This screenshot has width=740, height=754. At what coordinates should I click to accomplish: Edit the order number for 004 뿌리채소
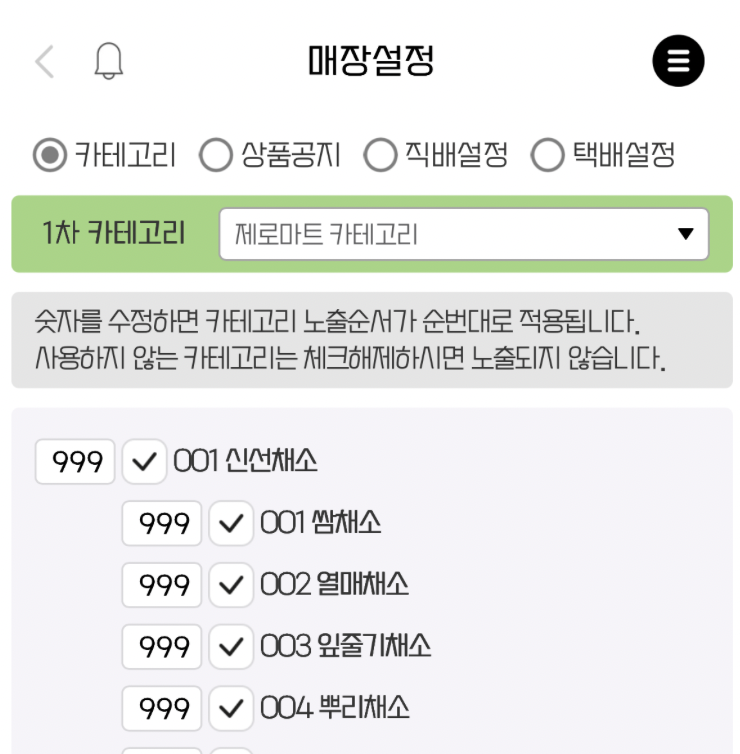[162, 709]
